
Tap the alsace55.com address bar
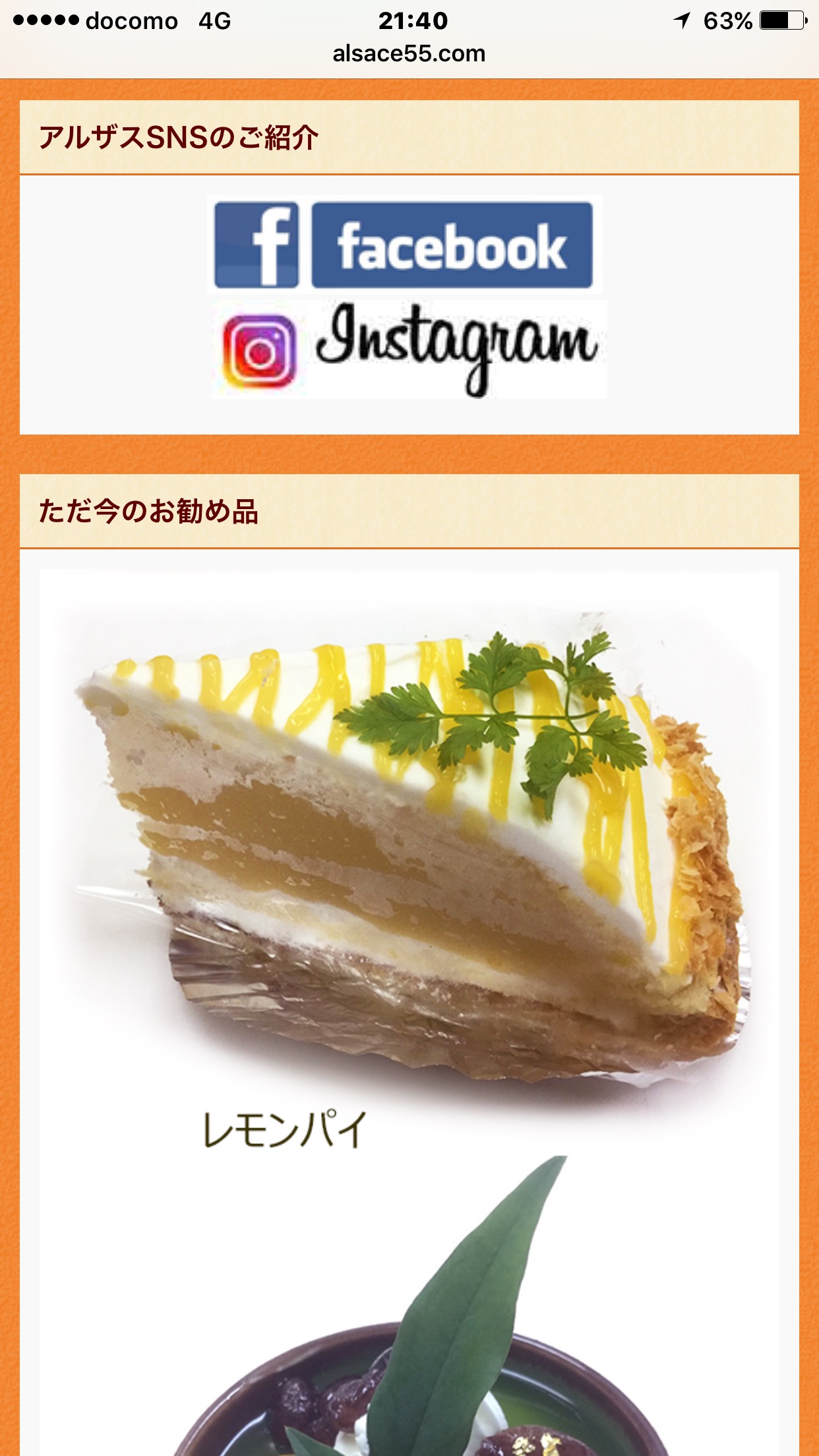point(409,53)
